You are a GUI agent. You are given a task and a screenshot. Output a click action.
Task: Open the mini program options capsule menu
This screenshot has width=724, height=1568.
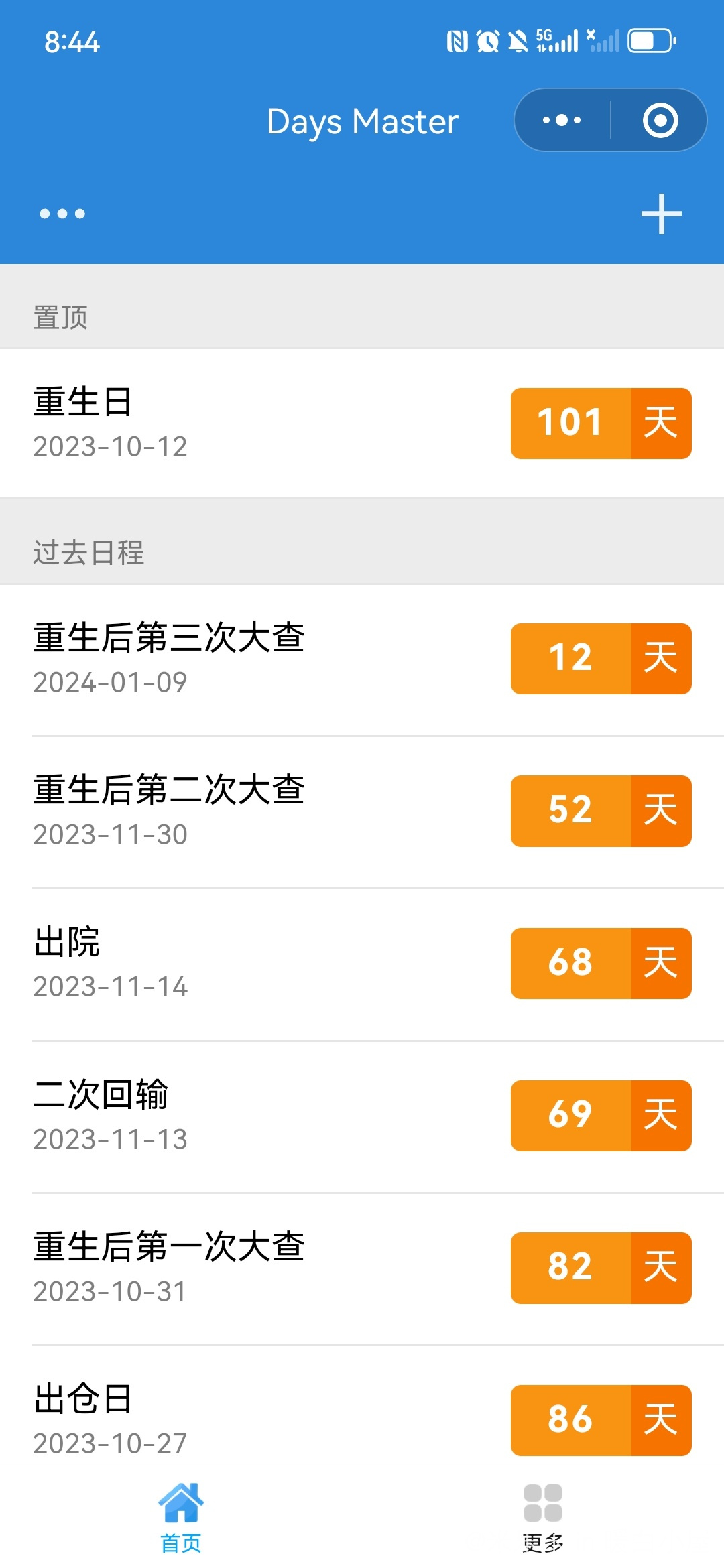pyautogui.click(x=562, y=121)
